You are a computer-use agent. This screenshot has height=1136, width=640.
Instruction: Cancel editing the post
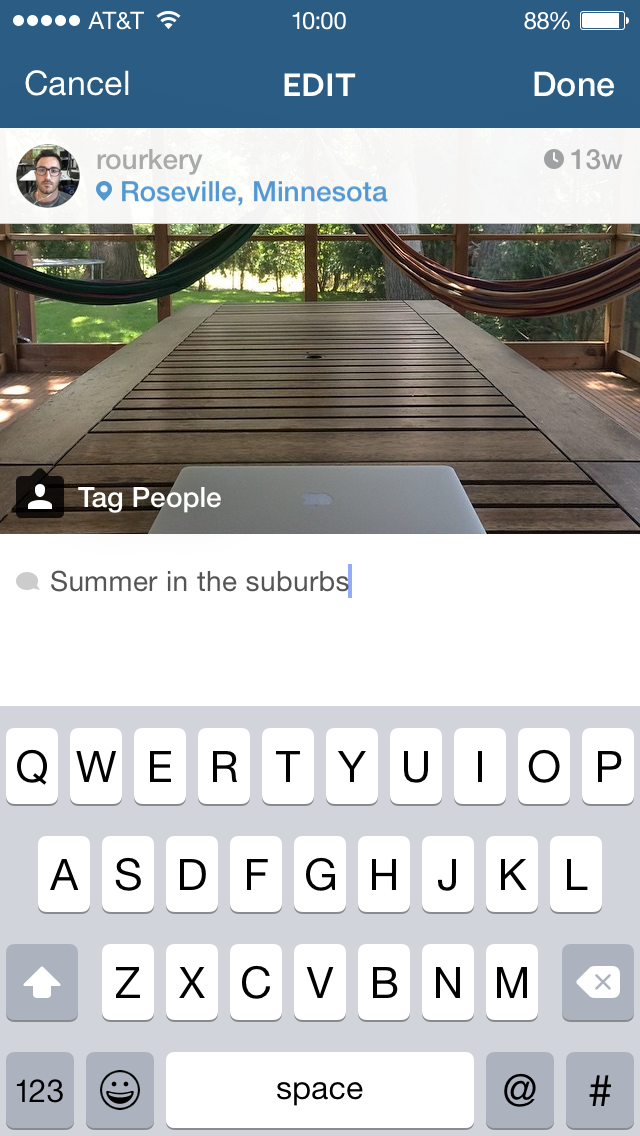point(77,84)
